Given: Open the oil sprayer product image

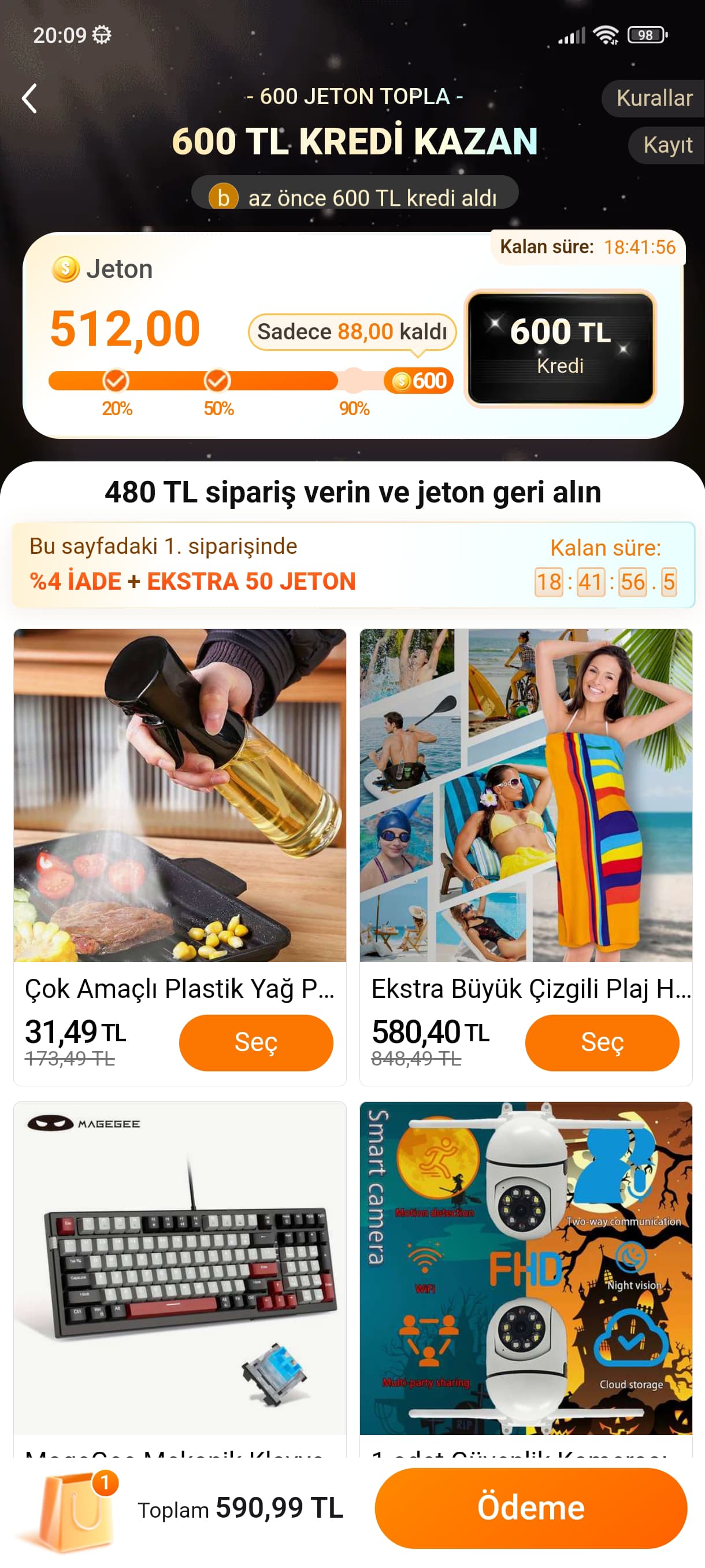Looking at the screenshot, I should click(x=180, y=795).
